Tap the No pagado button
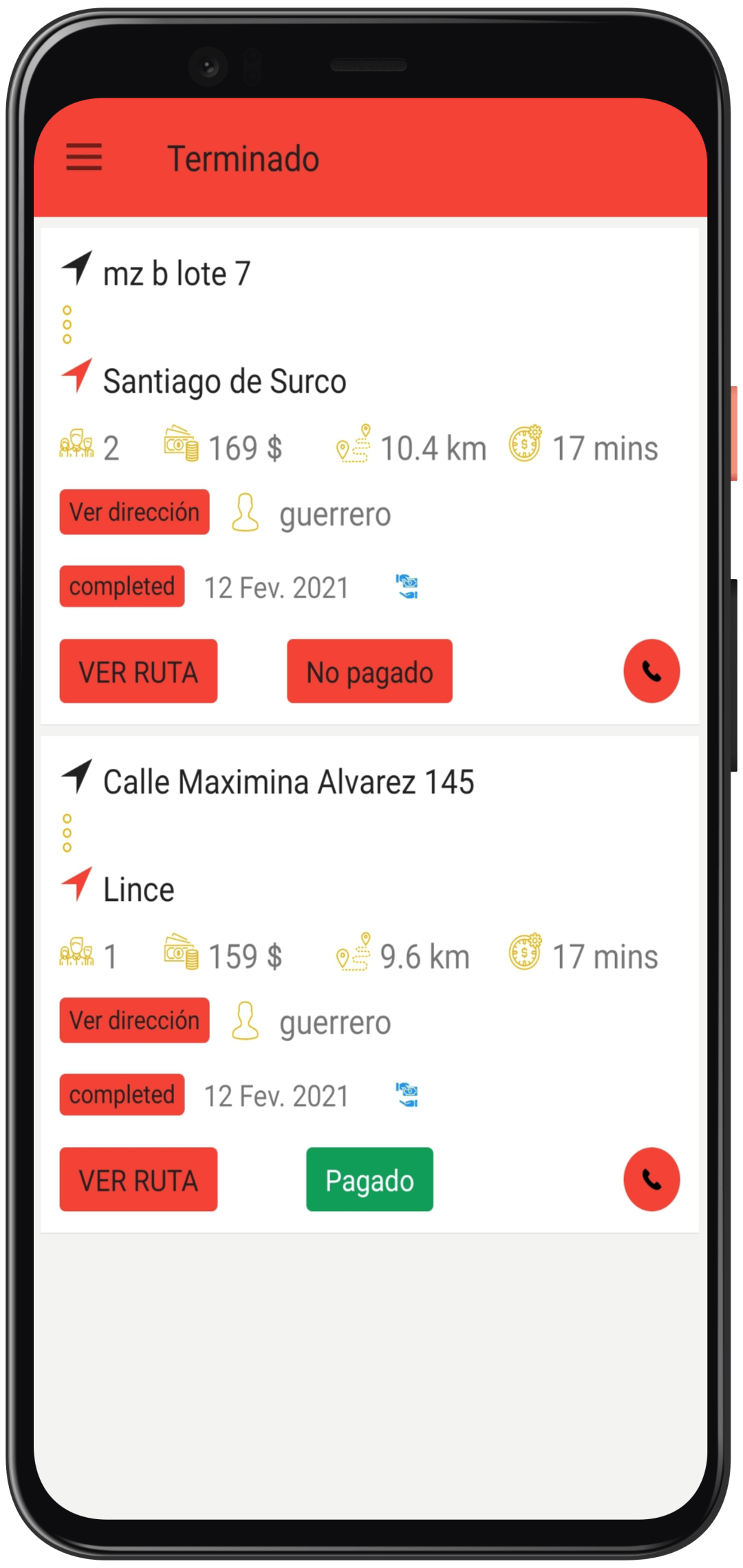This screenshot has height=1568, width=743. pos(369,671)
